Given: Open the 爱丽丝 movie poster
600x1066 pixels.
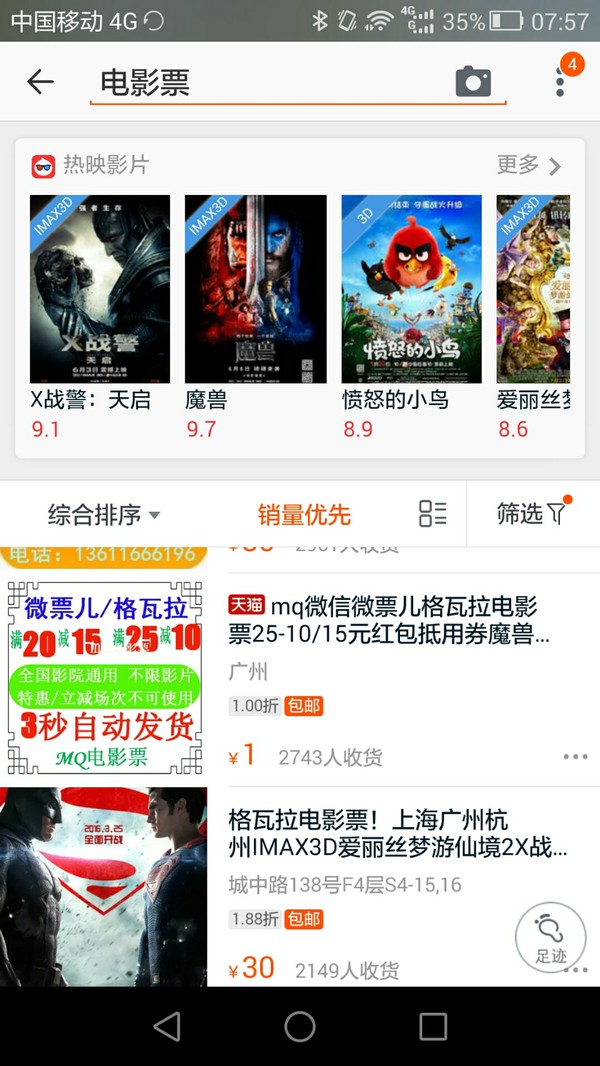Looking at the screenshot, I should 534,288.
